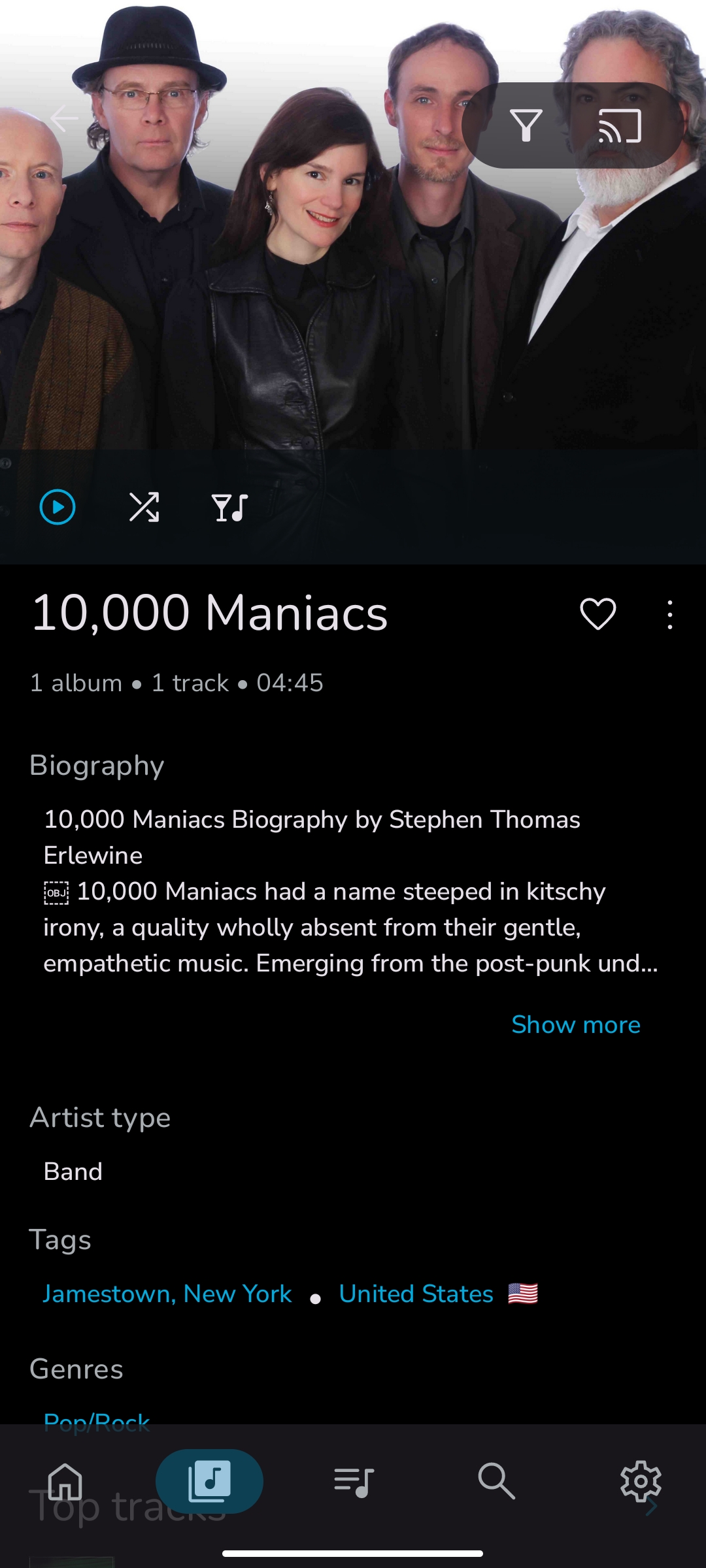Open the play queue tab
Screen dimensions: 706x1568
tap(353, 1480)
